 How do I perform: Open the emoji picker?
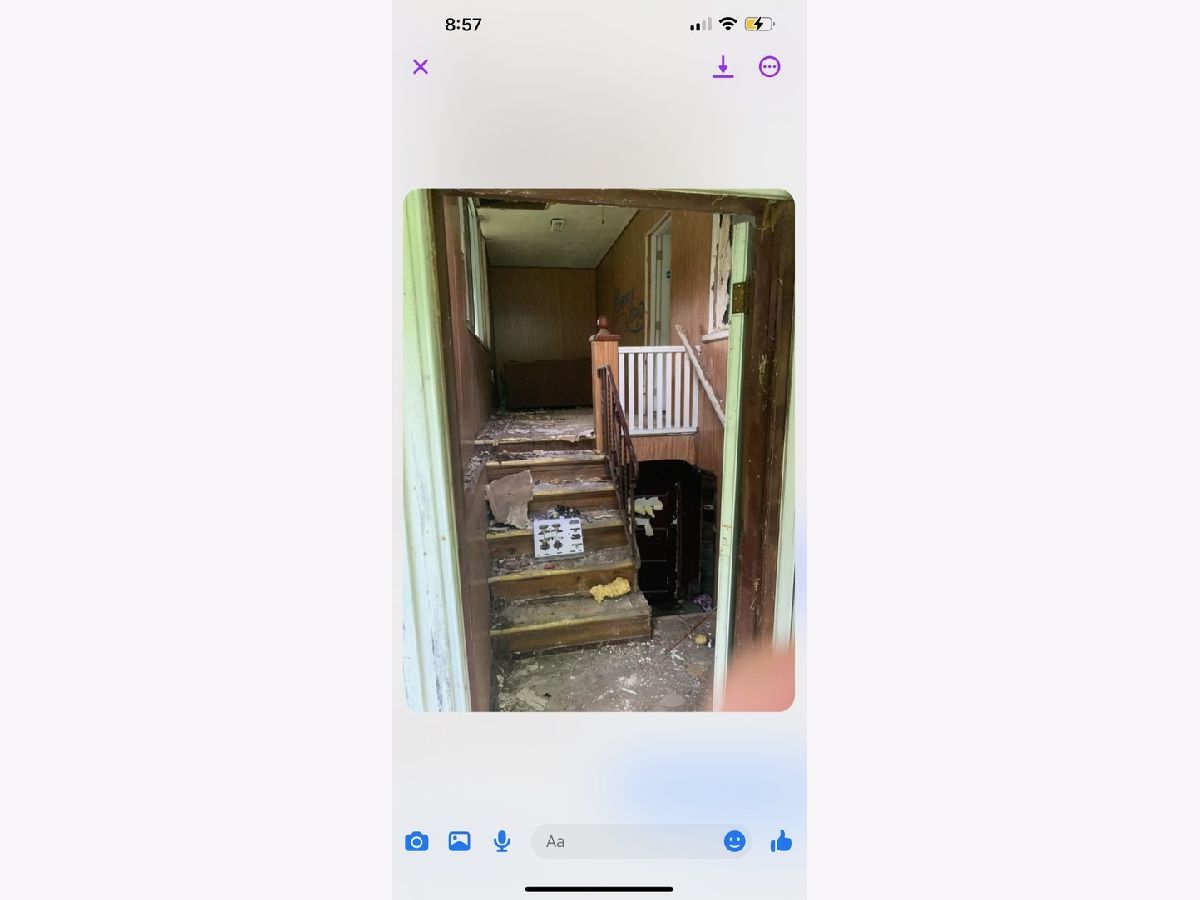(x=735, y=841)
